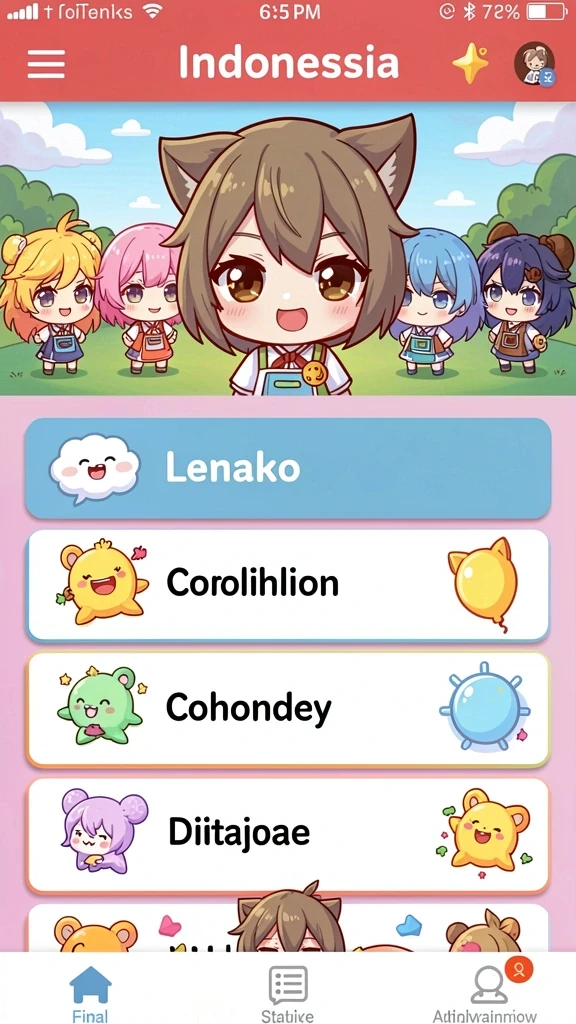
Task: Select the Lenako row
Action: (x=288, y=468)
